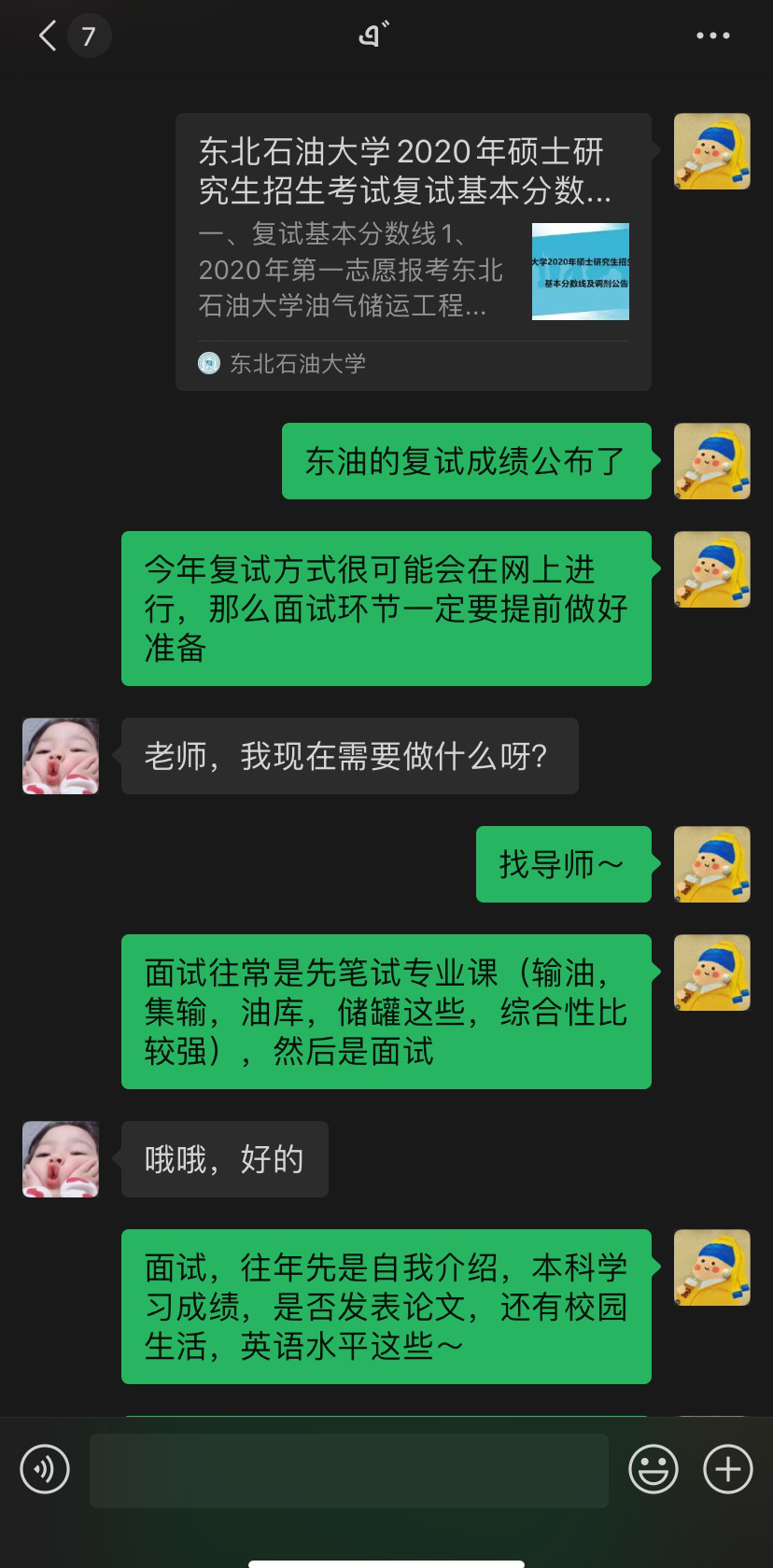
Task: Open own avatar beside 找导师 message
Action: 711,864
